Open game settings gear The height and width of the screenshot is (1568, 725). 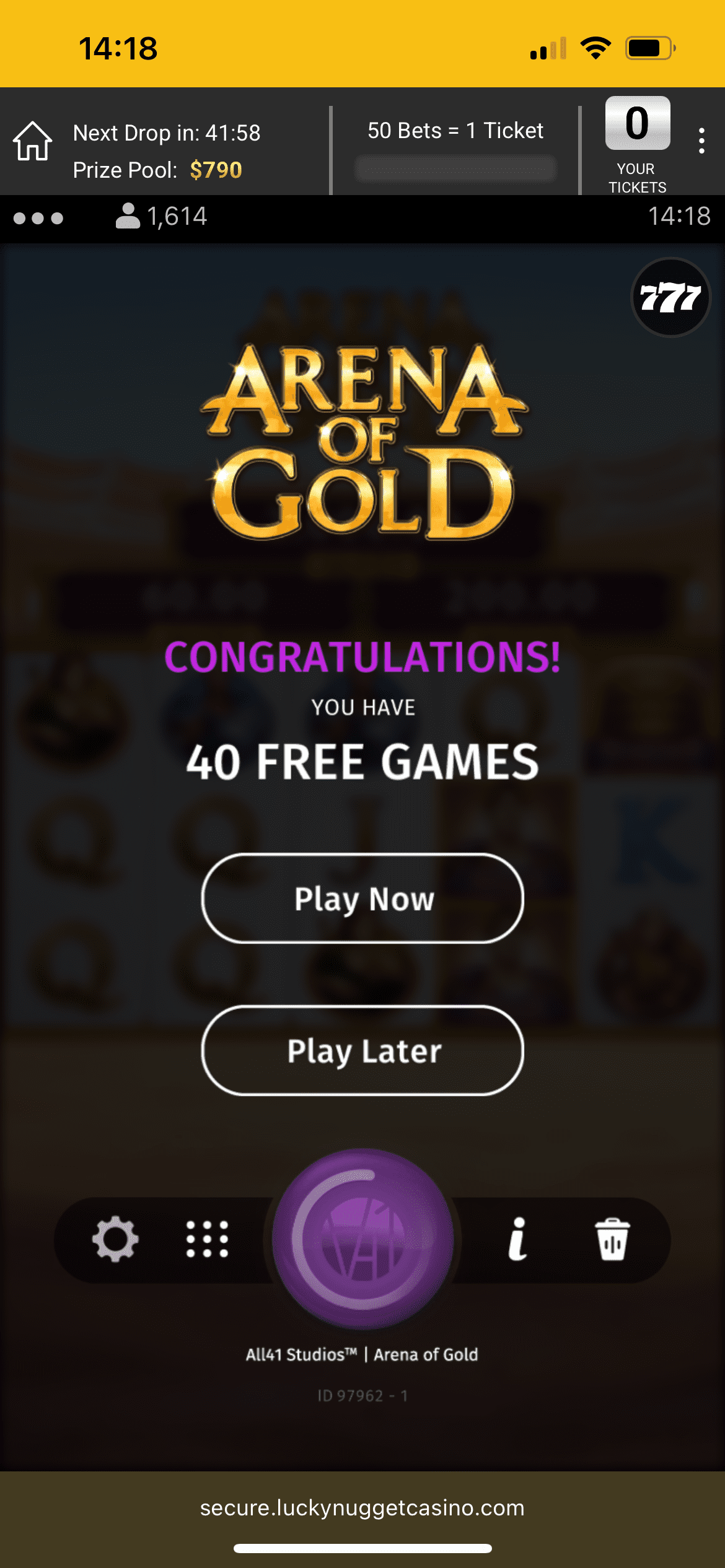[115, 1239]
